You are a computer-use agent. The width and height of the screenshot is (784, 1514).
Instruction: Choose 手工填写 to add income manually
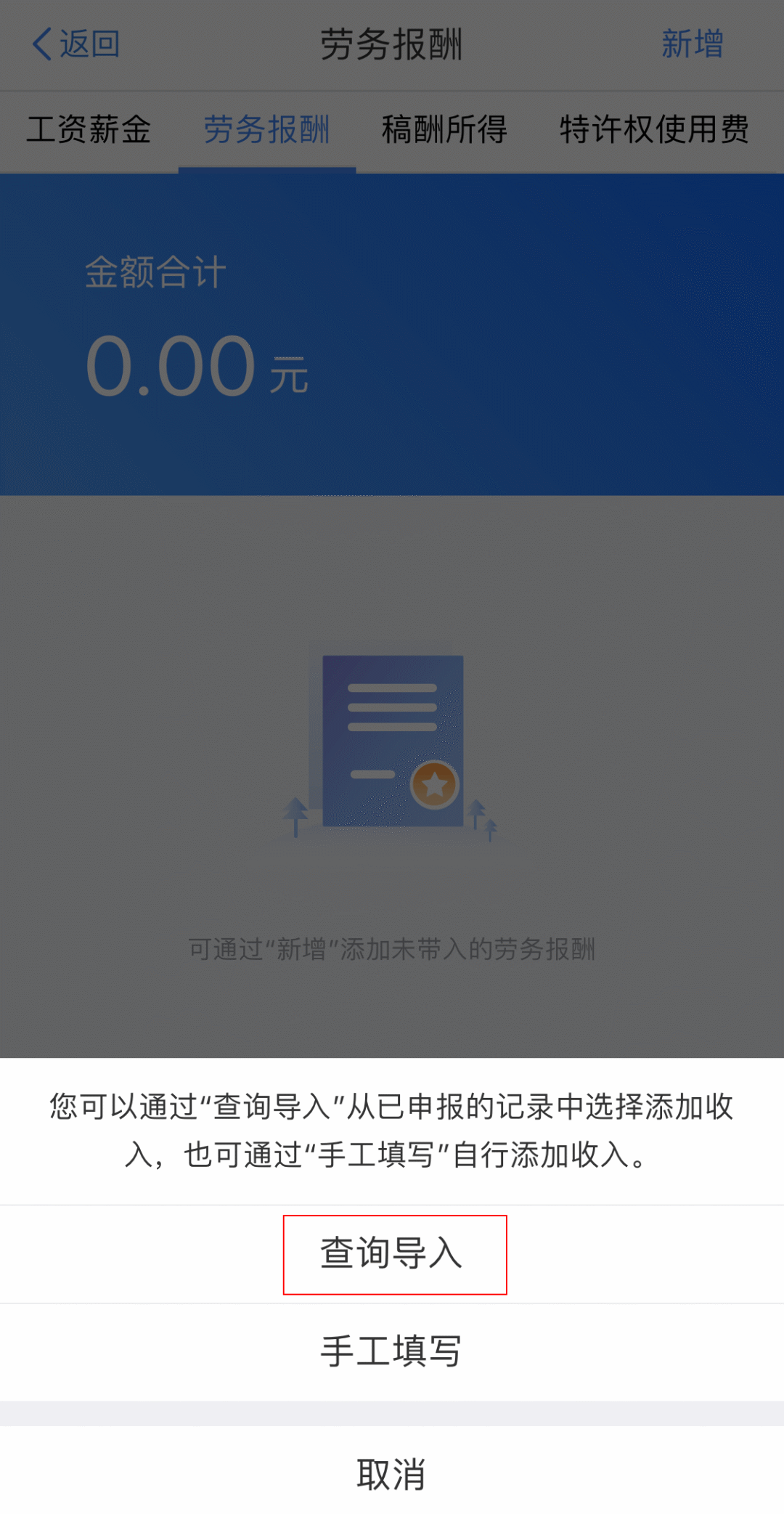coord(392,1351)
